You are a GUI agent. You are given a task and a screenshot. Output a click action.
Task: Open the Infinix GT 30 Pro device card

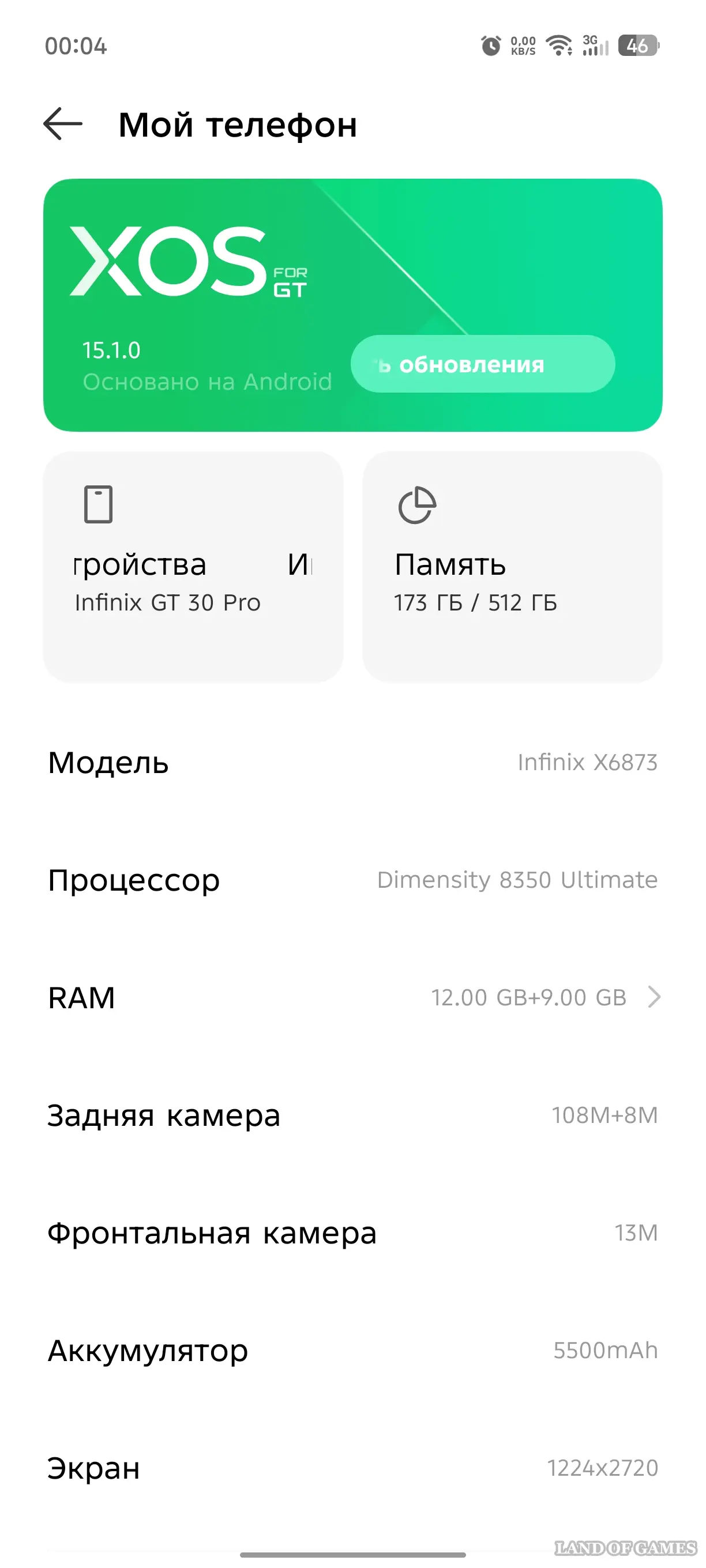click(x=193, y=567)
